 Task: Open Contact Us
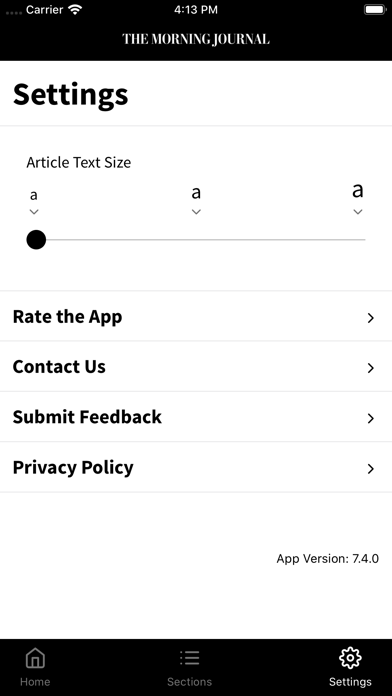(x=196, y=367)
